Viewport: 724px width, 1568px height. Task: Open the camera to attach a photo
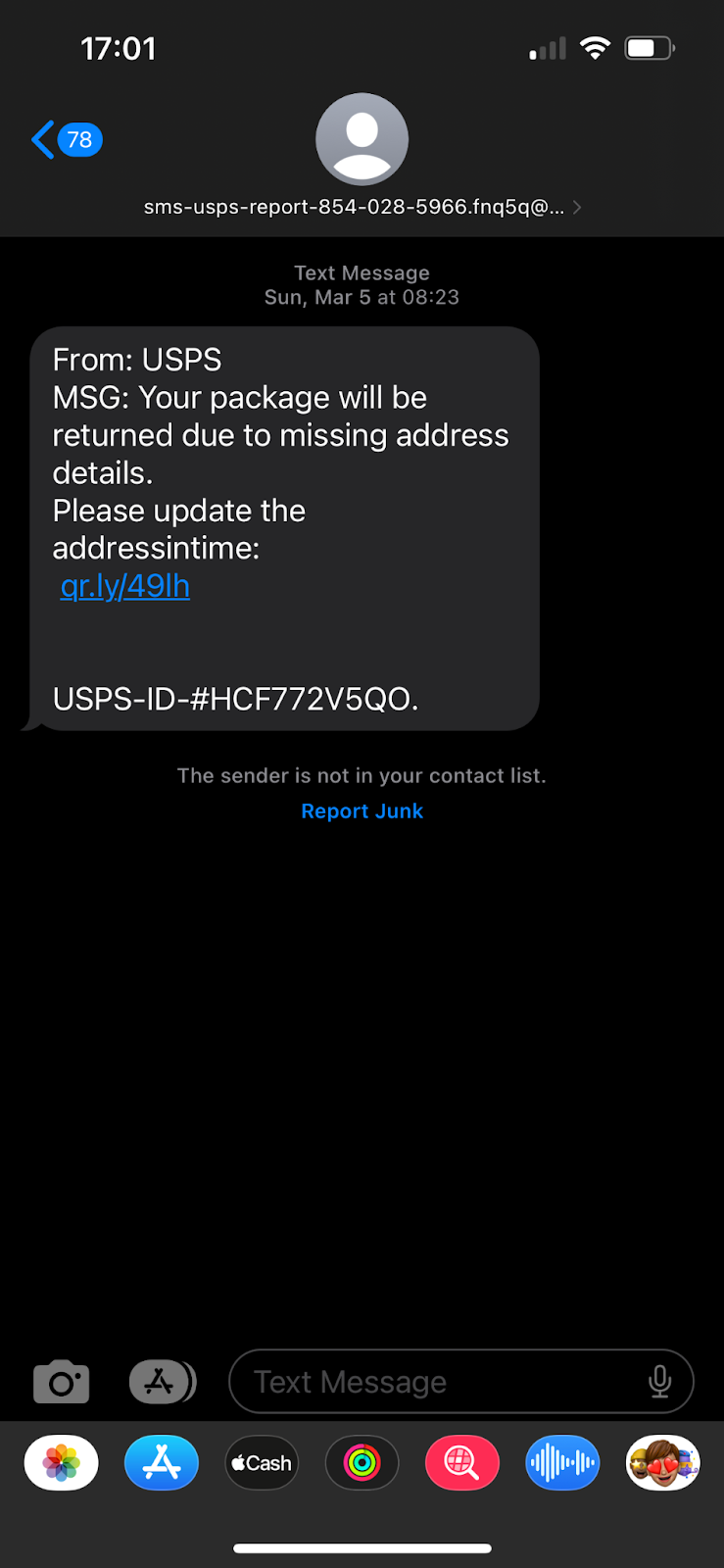(62, 1383)
